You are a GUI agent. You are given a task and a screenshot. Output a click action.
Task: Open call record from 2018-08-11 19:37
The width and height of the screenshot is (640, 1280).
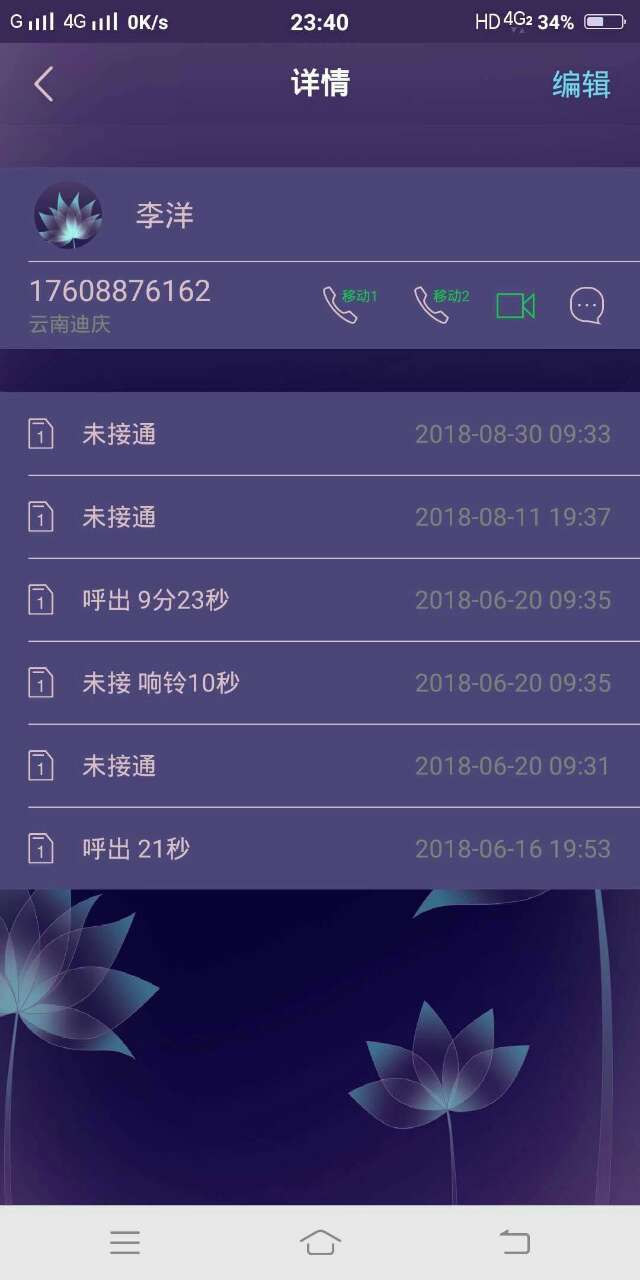320,517
